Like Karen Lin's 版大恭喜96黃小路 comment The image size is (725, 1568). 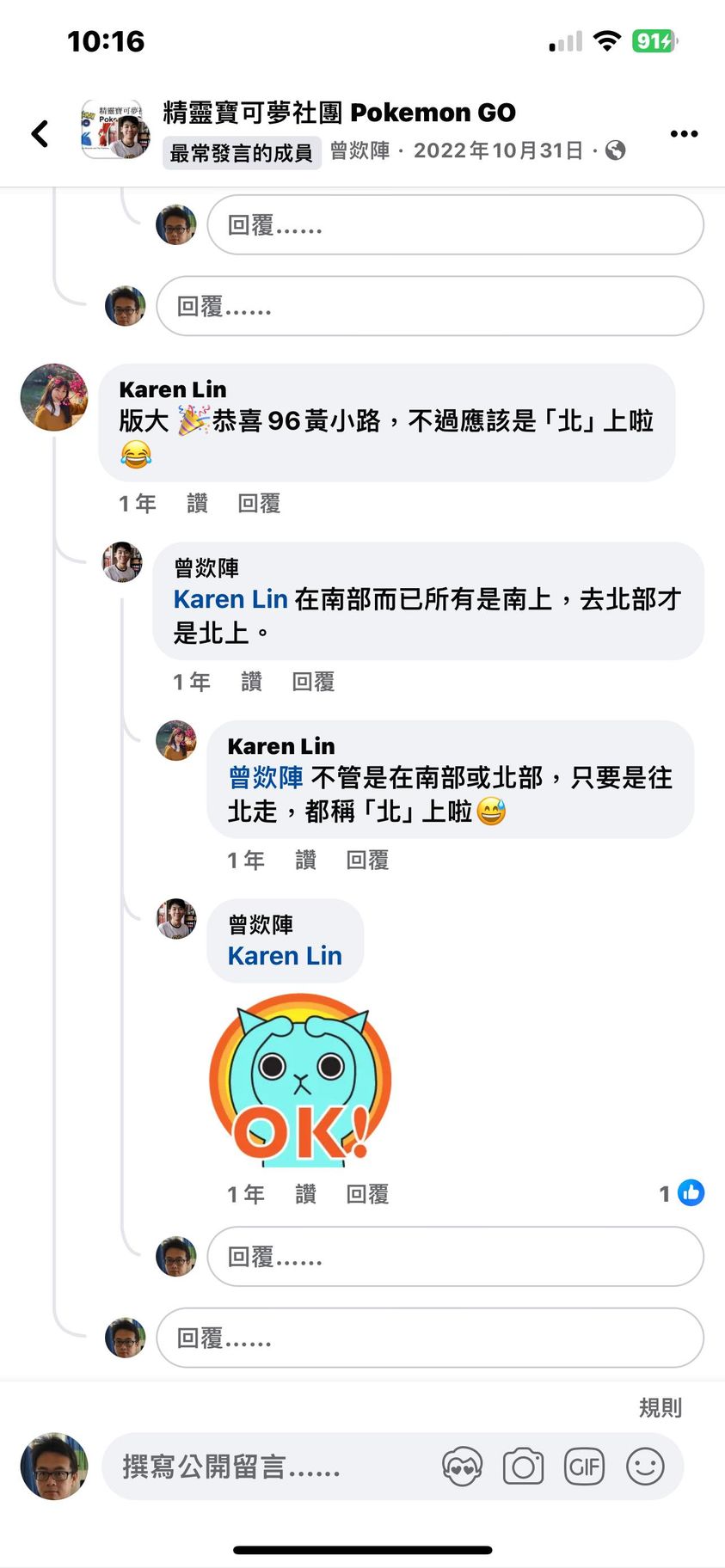197,504
